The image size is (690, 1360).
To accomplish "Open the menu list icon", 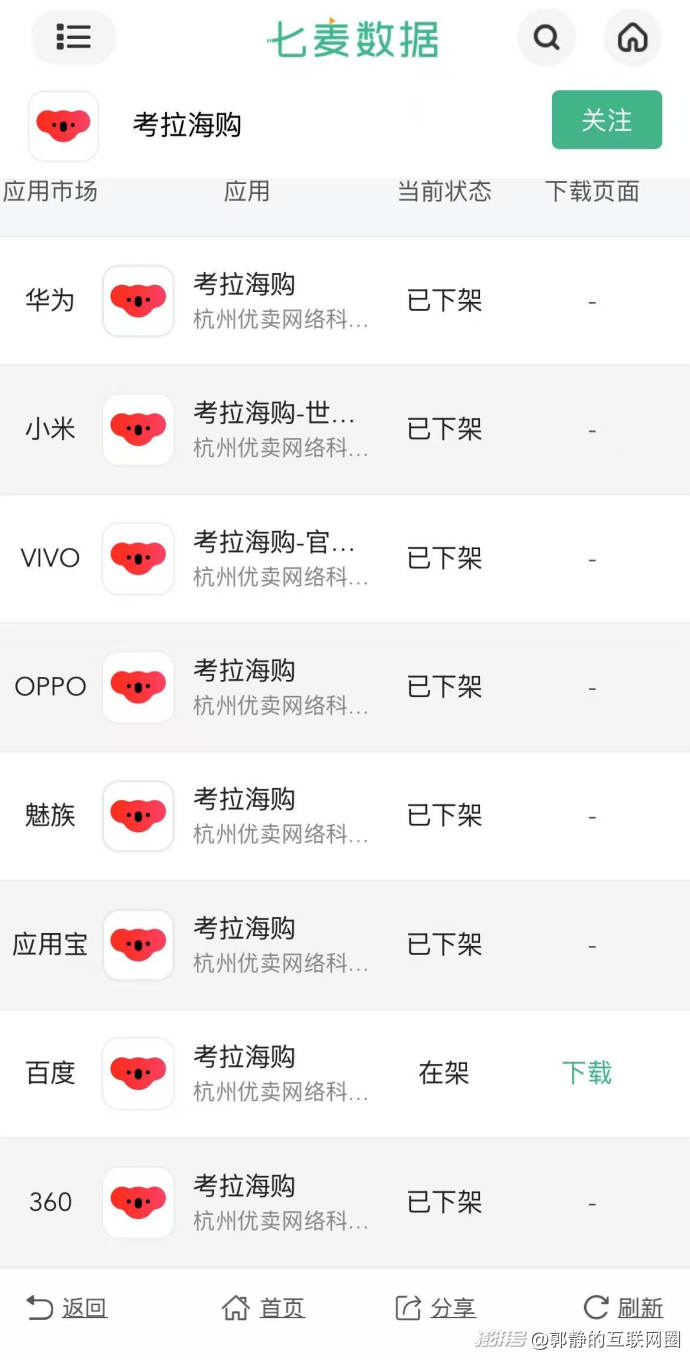I will [73, 37].
